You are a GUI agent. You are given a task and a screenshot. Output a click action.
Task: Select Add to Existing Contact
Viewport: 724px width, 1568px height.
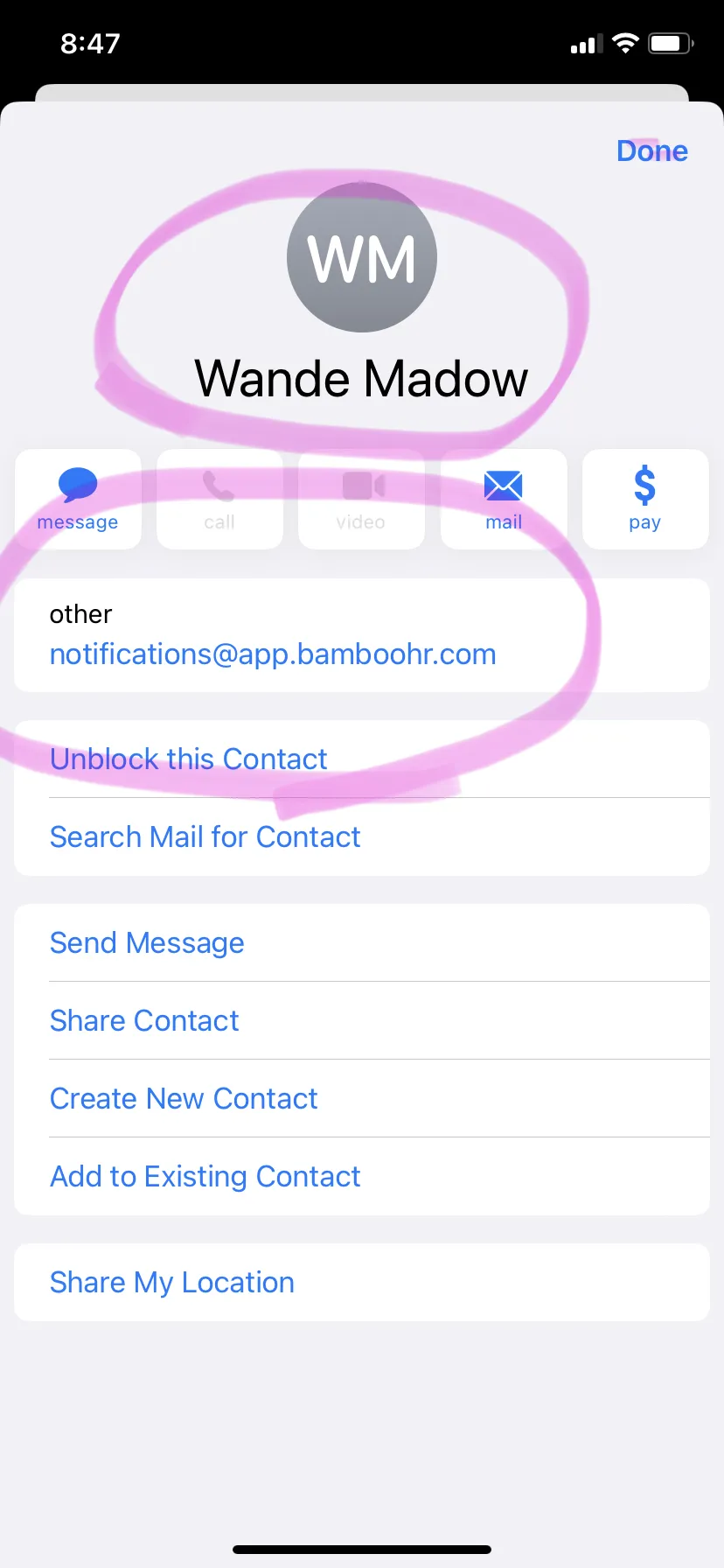(x=362, y=1176)
